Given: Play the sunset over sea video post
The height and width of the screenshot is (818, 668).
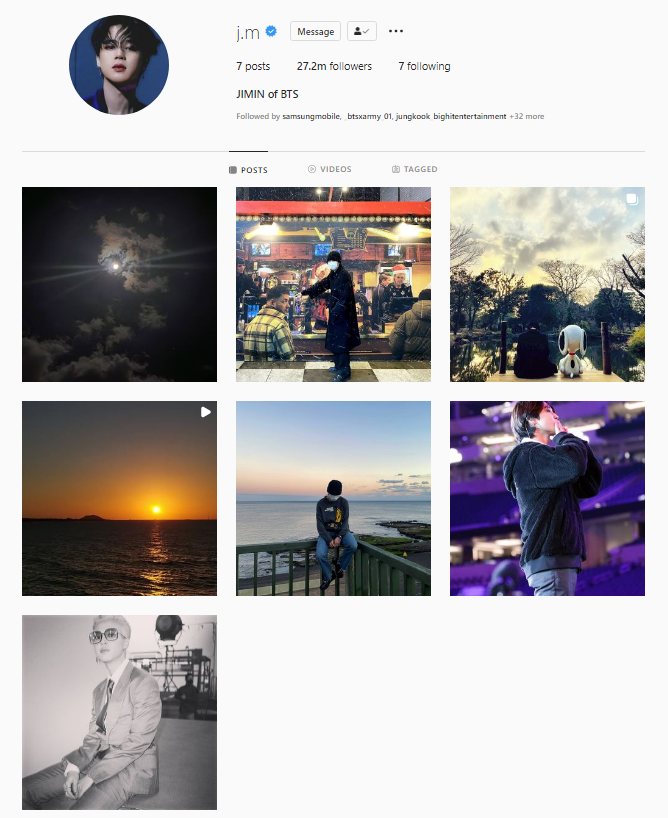Looking at the screenshot, I should click(119, 498).
